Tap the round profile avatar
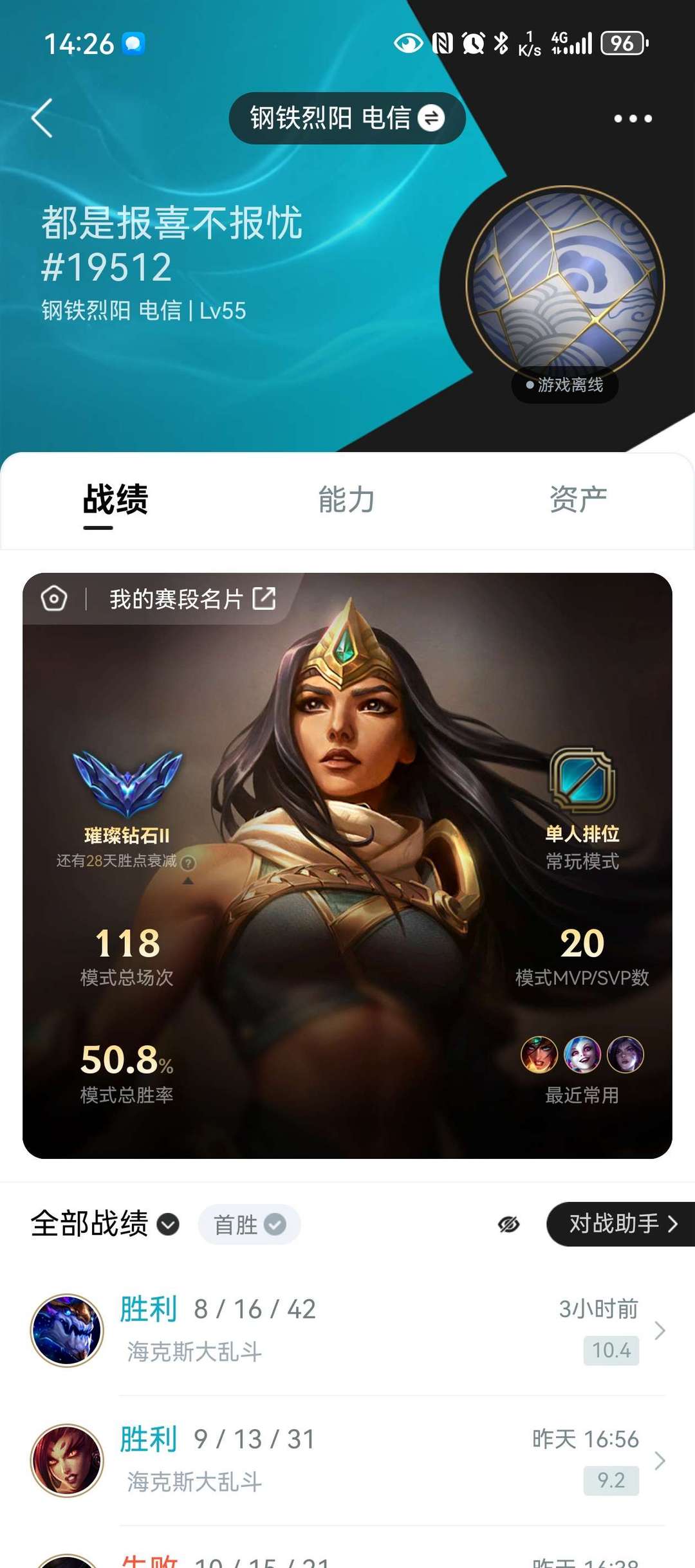This screenshot has height=1568, width=695. tap(565, 286)
